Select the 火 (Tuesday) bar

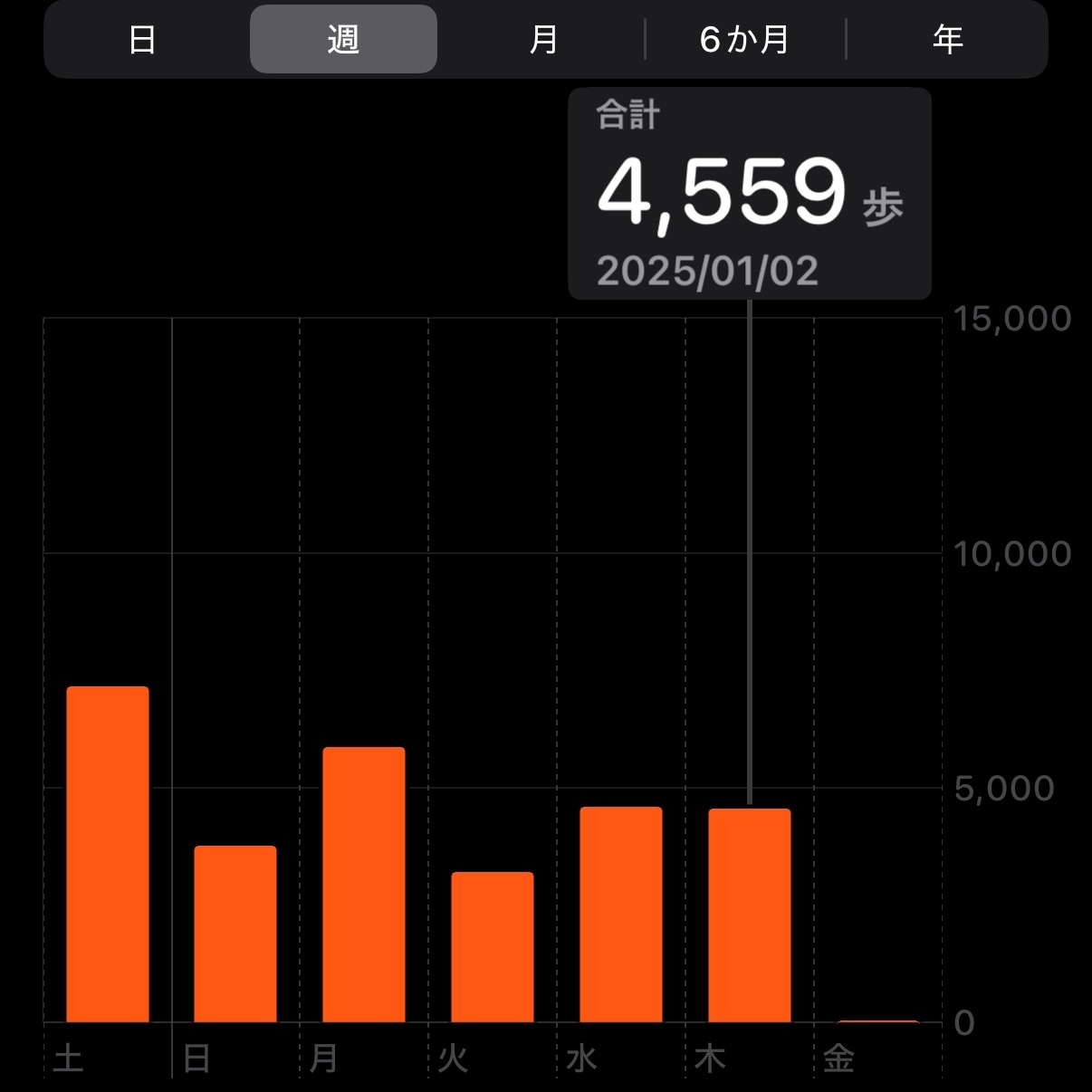click(493, 947)
